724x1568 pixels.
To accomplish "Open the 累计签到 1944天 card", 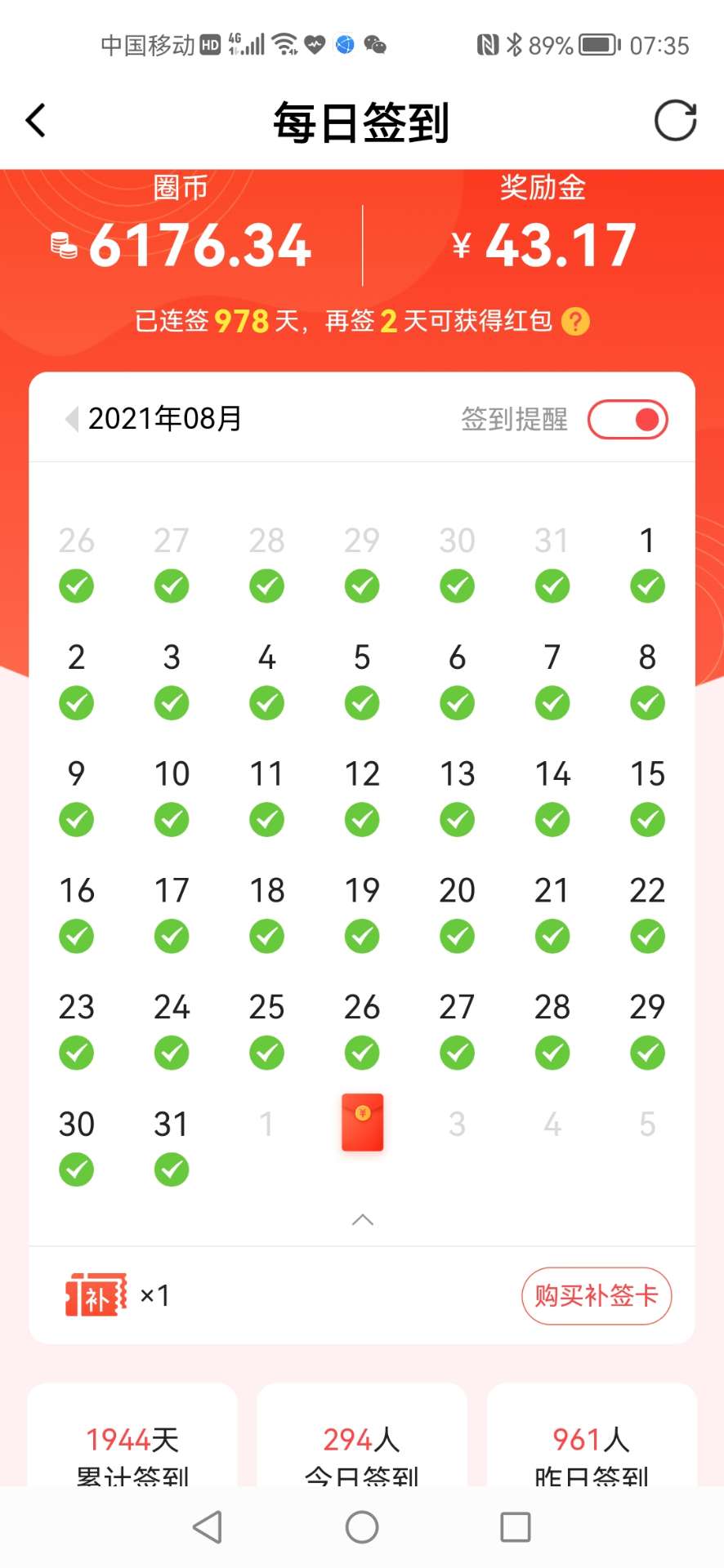I will click(x=132, y=1435).
